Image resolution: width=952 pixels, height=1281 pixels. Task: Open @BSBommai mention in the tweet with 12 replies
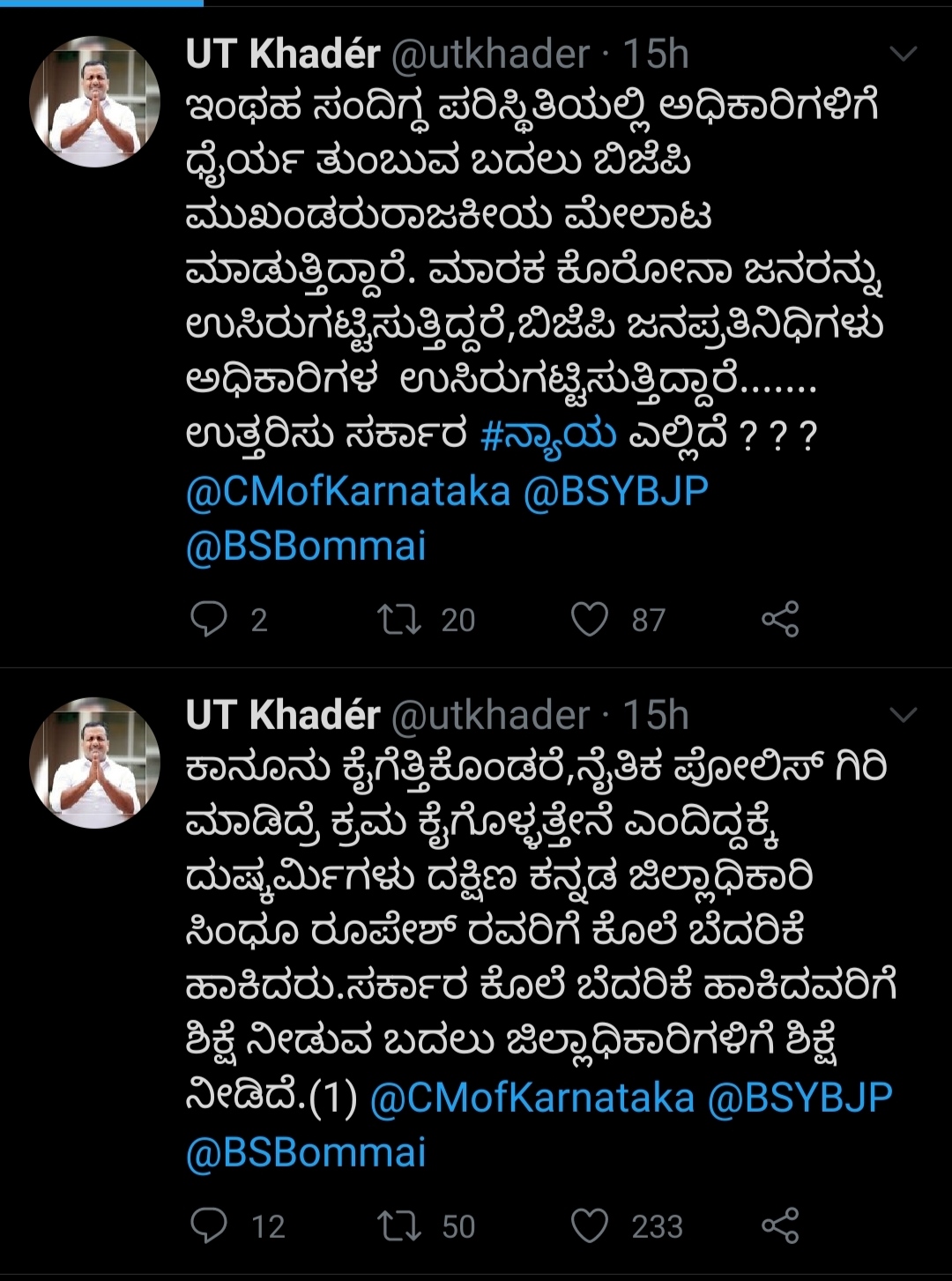click(306, 1153)
